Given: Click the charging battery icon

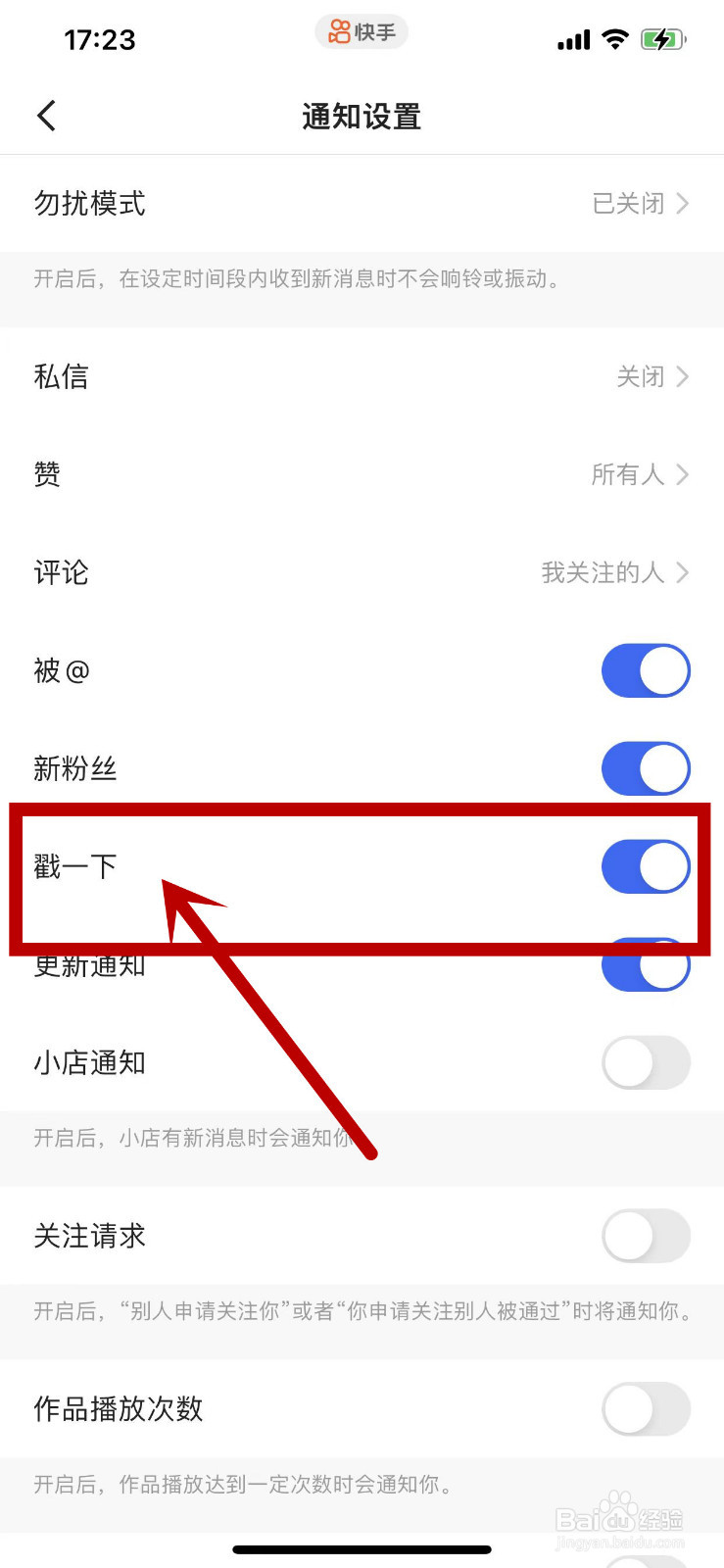Looking at the screenshot, I should click(662, 38).
